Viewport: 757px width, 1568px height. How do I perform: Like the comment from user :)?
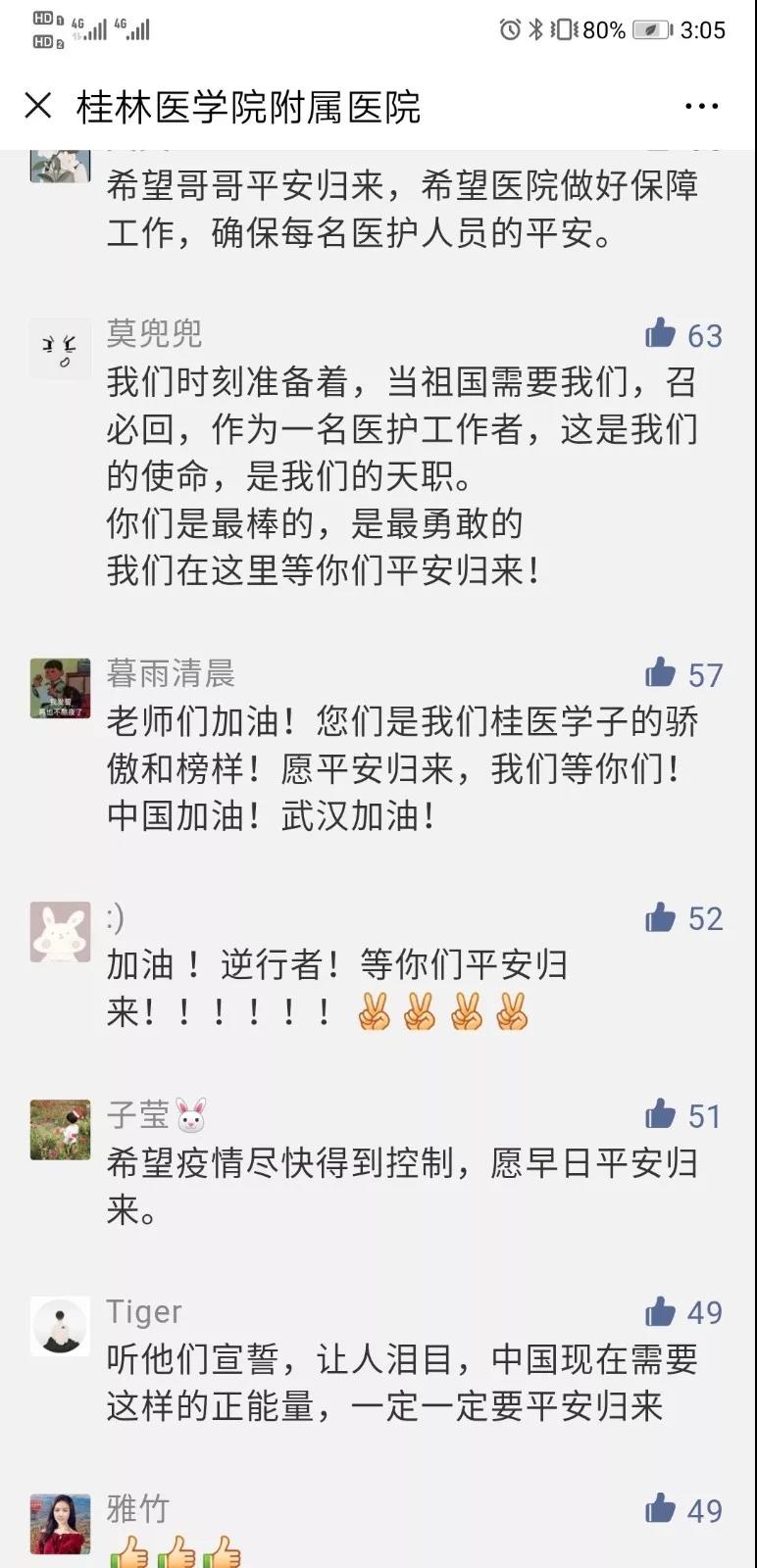[662, 917]
